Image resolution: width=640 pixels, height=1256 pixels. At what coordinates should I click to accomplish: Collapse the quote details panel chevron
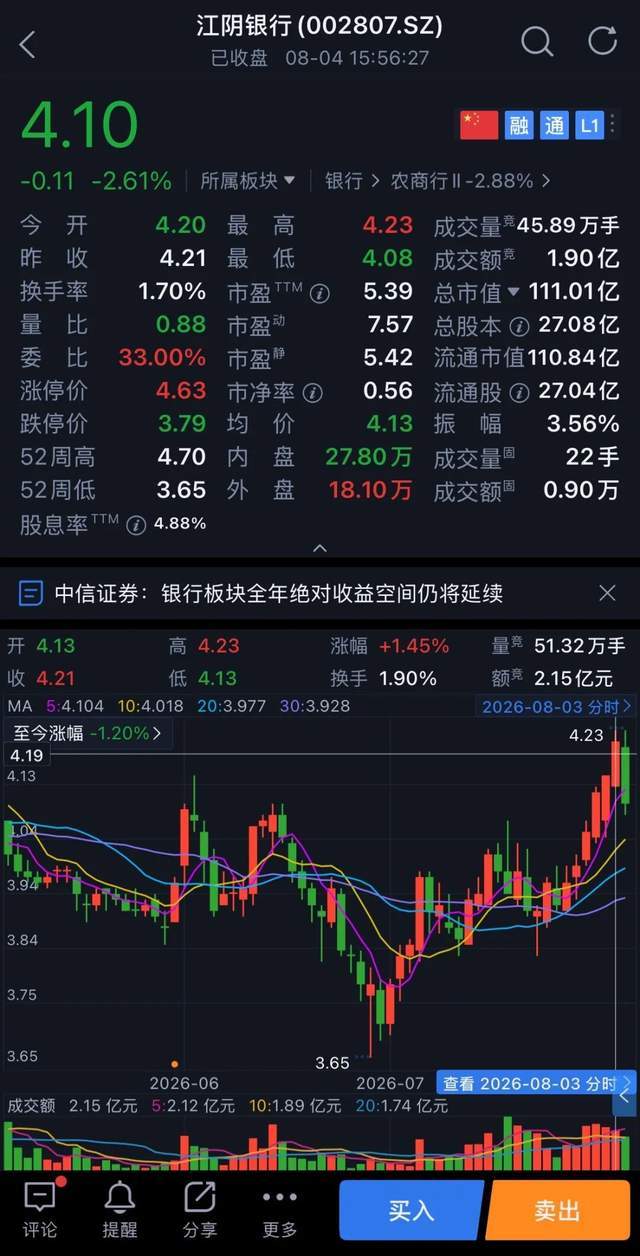[x=320, y=547]
